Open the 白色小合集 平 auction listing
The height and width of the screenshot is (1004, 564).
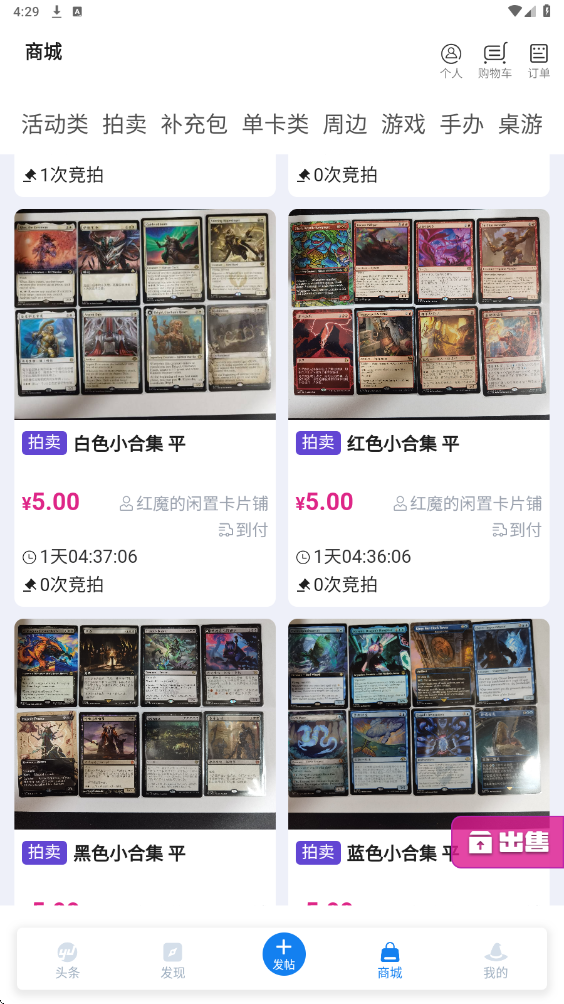tap(145, 407)
